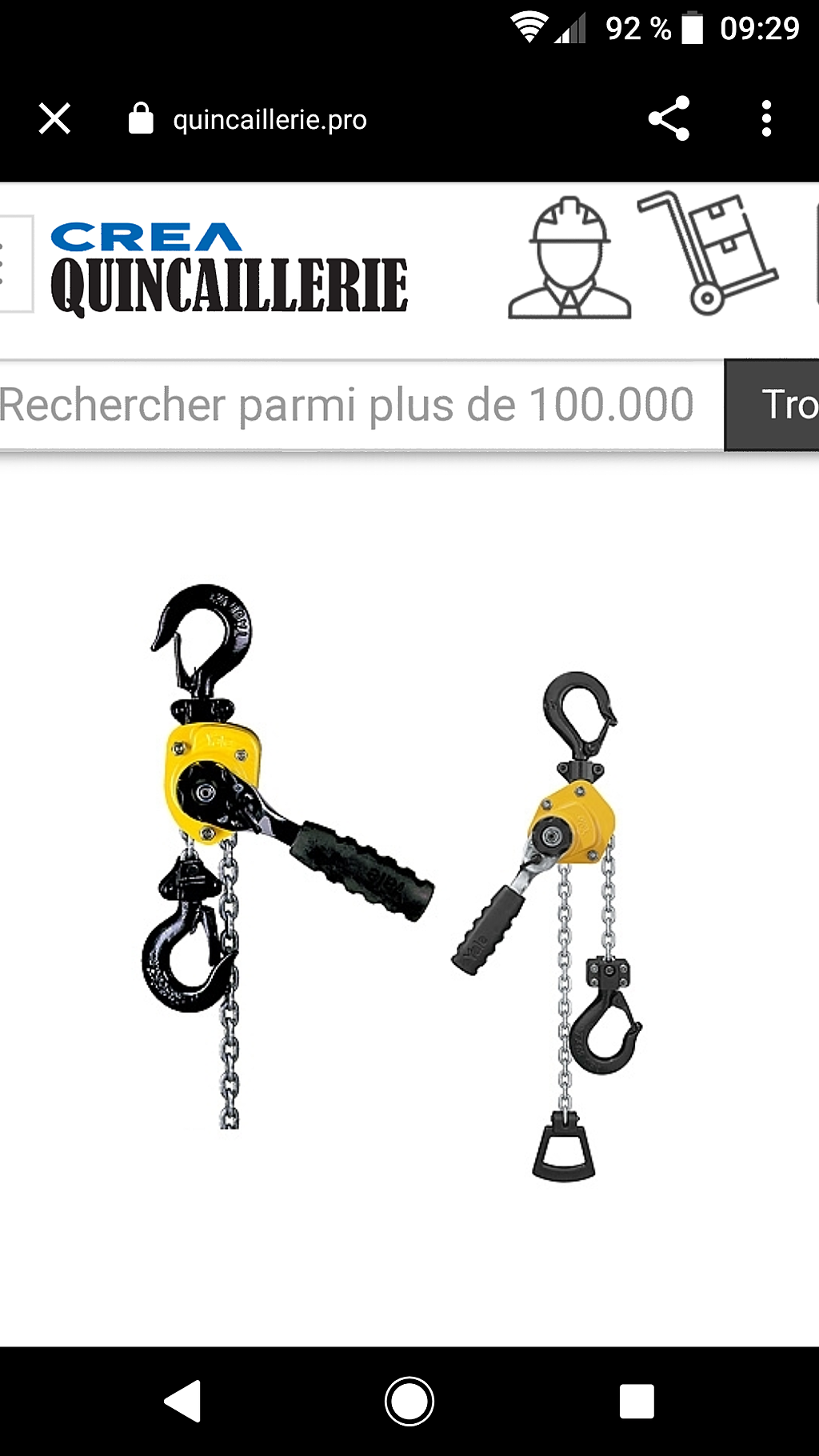Open the hand truck cart icon
Screen dimensions: 819x1456
[x=707, y=253]
